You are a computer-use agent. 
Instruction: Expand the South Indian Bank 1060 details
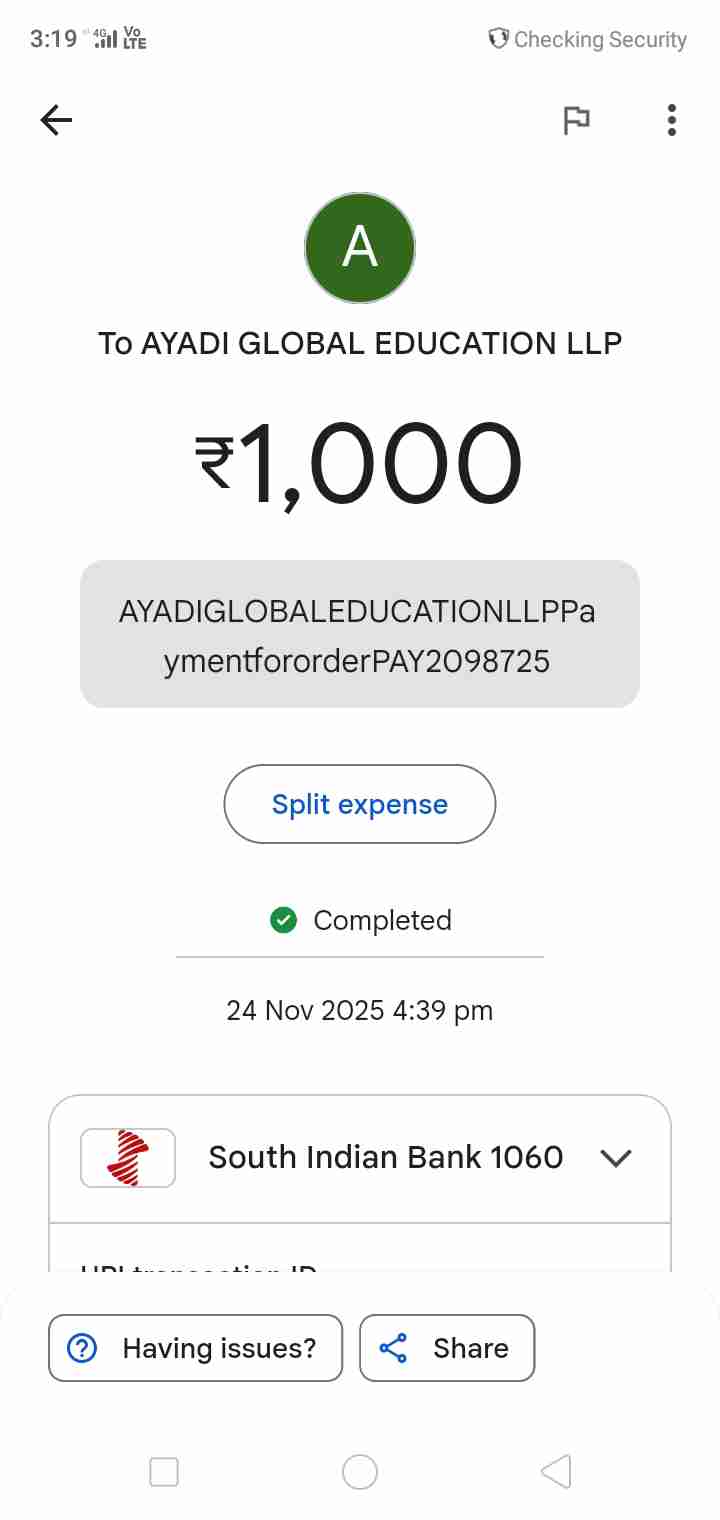point(615,1158)
